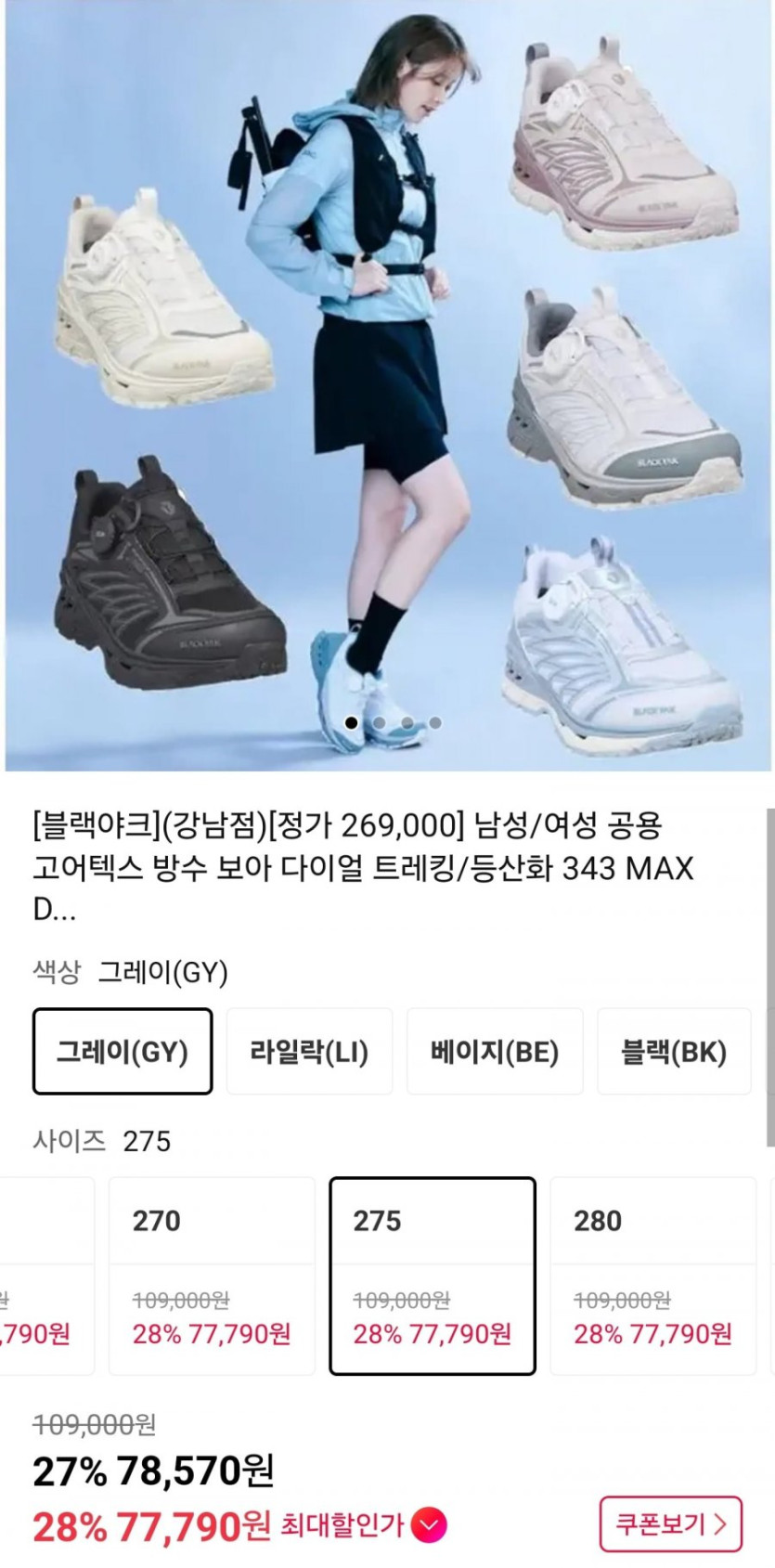The image size is (775, 1568).
Task: Choose the 라일락(LI) color option
Action: (x=309, y=1051)
